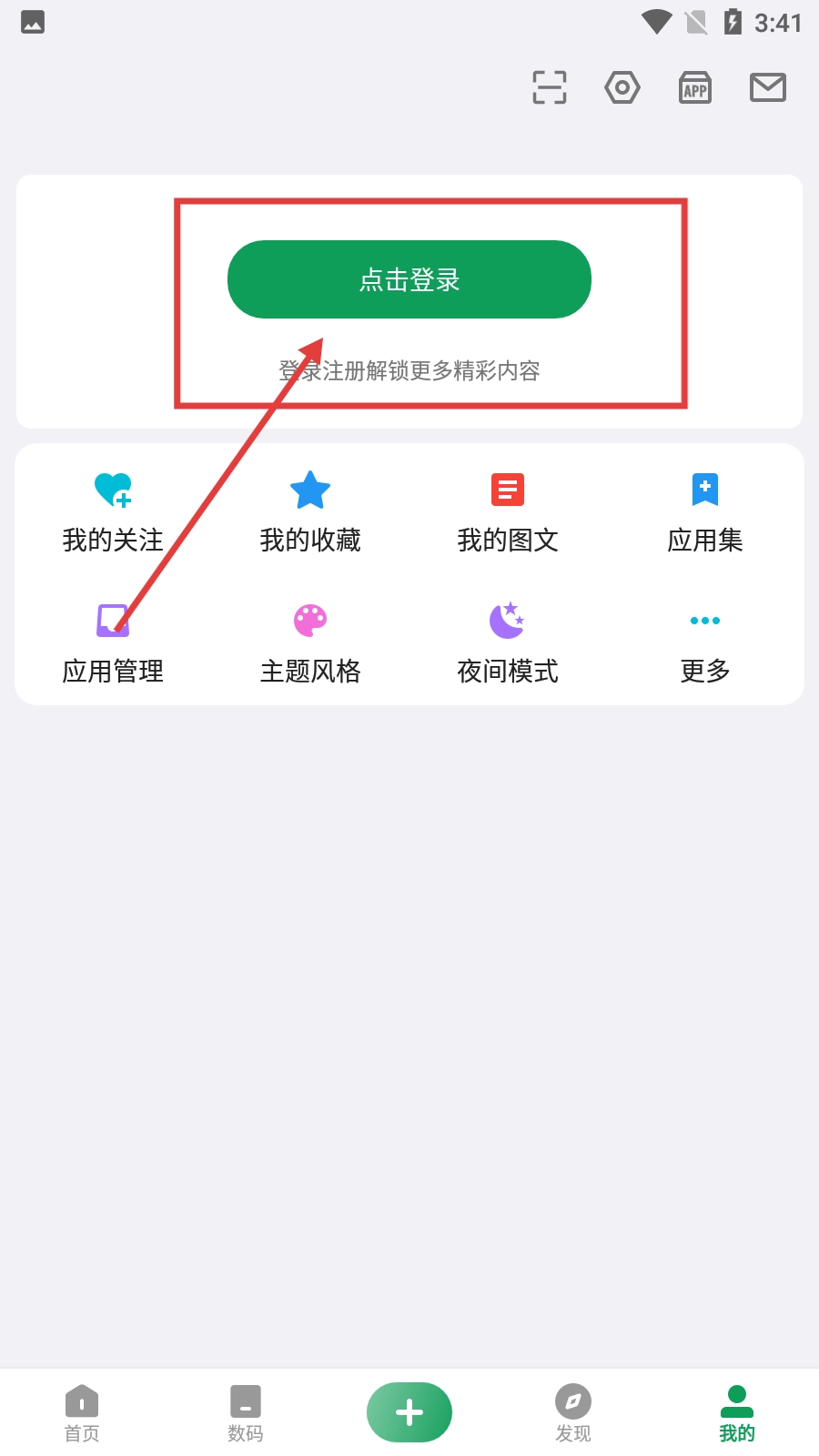Viewport: 819px width, 1456px height.
Task: Tap the 点击登录 button
Action: pyautogui.click(x=409, y=279)
